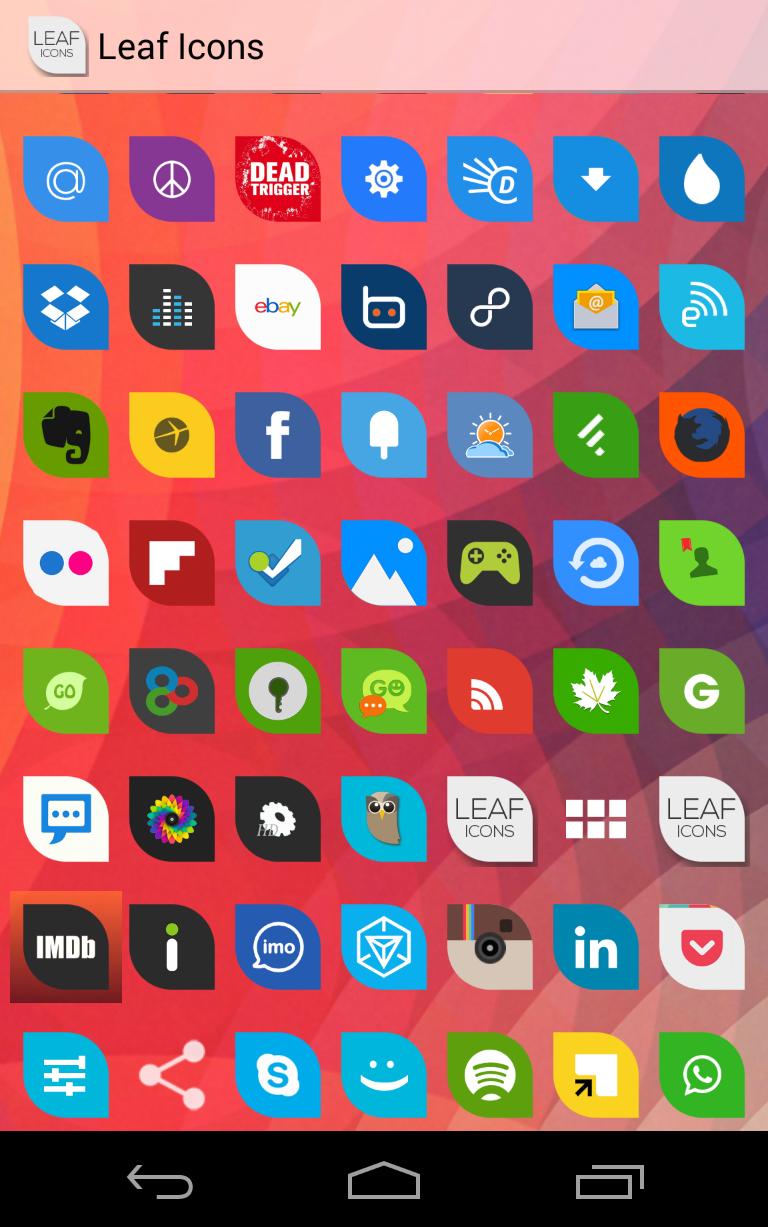Viewport: 768px width, 1227px height.
Task: Tap the Foursquare check-in icon
Action: tap(278, 563)
